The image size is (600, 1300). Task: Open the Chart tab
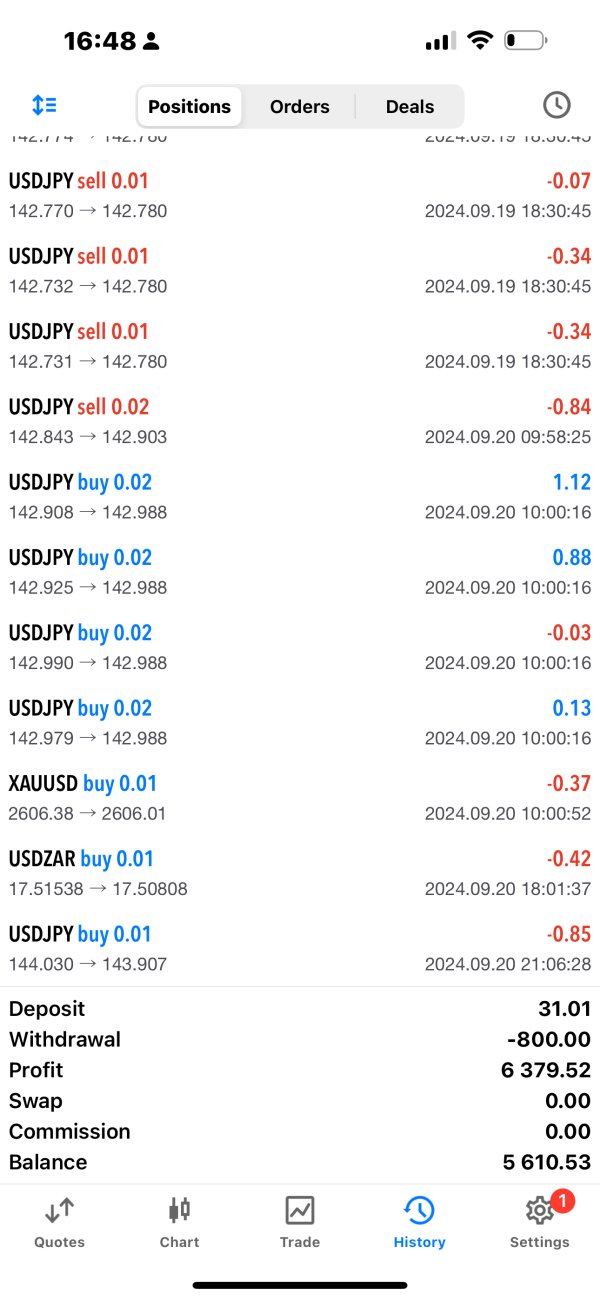click(179, 1223)
